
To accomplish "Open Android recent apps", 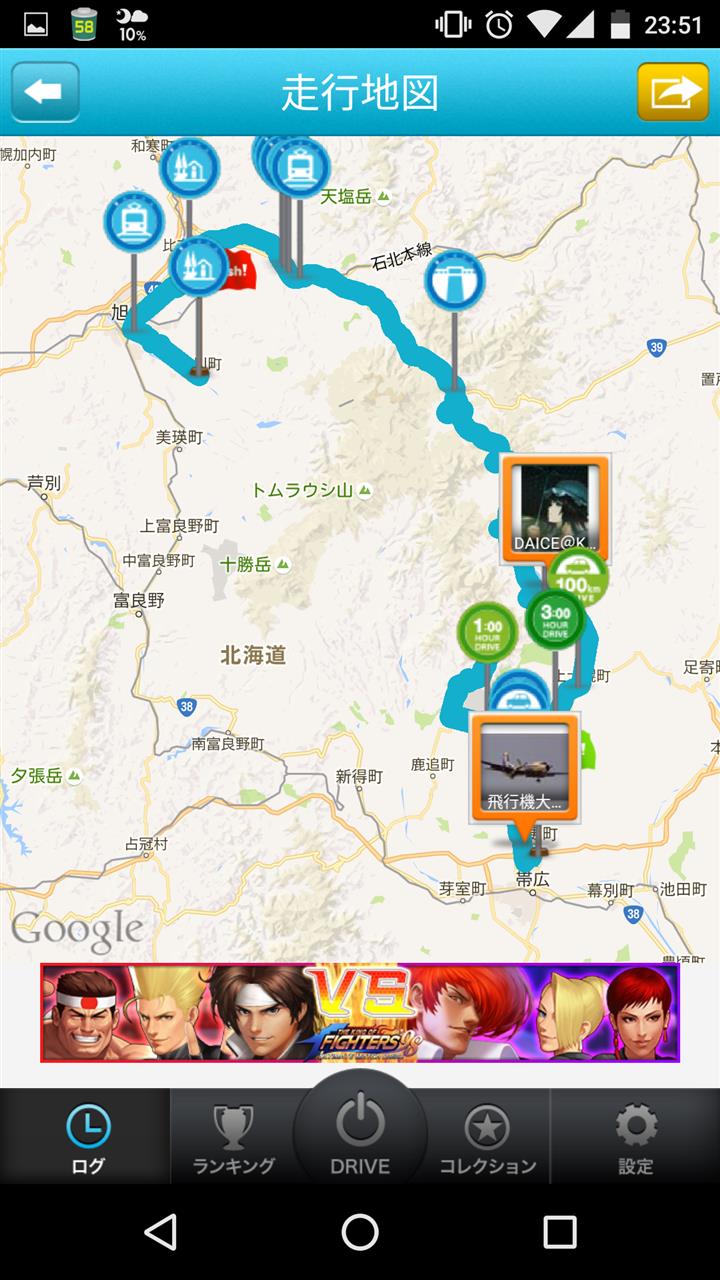I will click(560, 1232).
